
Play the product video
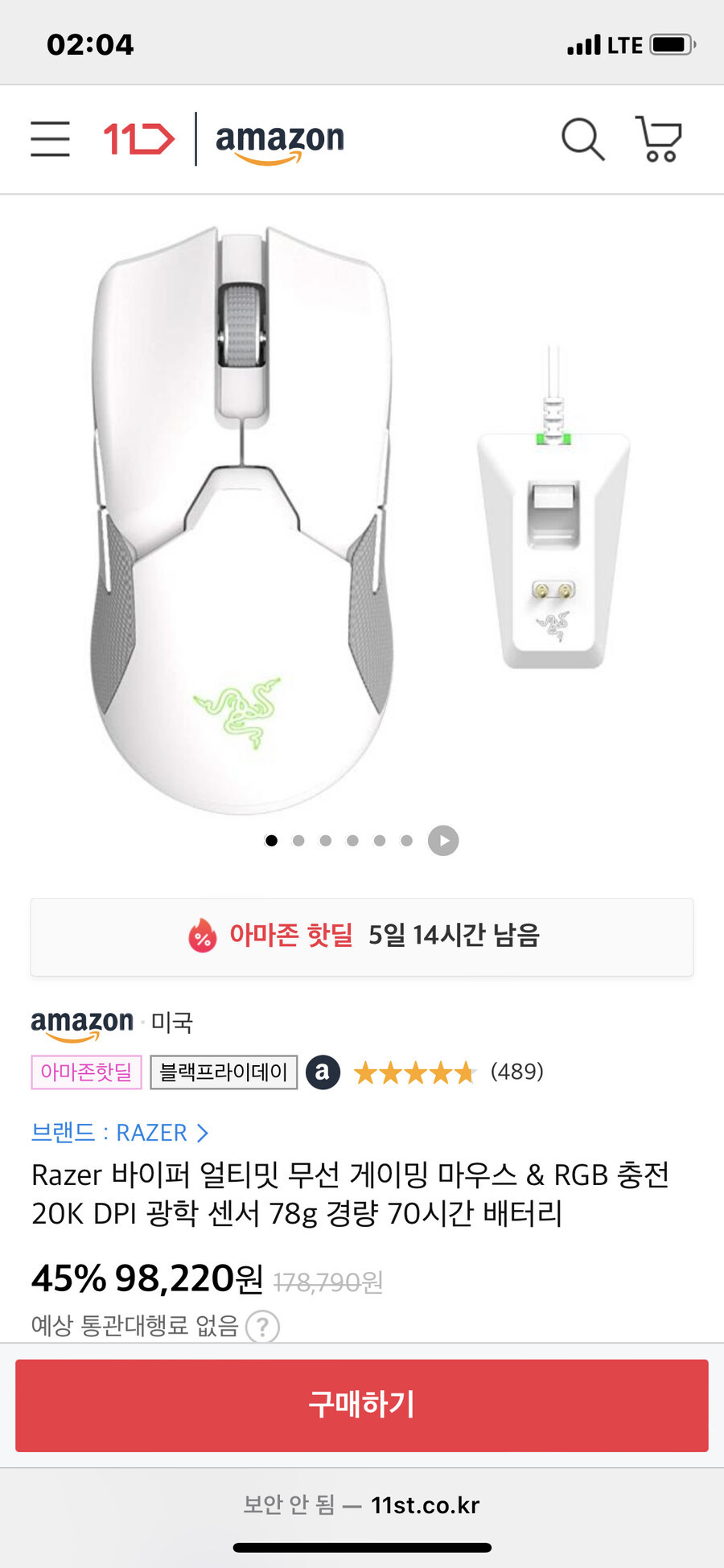(x=443, y=841)
